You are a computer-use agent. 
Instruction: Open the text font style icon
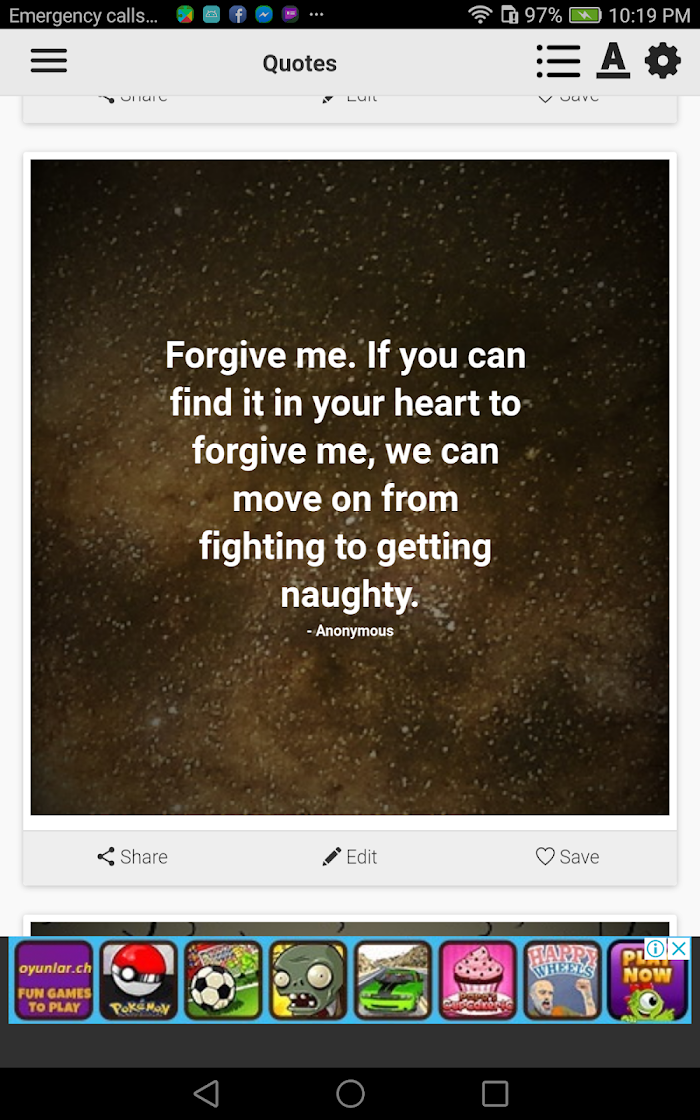coord(613,61)
